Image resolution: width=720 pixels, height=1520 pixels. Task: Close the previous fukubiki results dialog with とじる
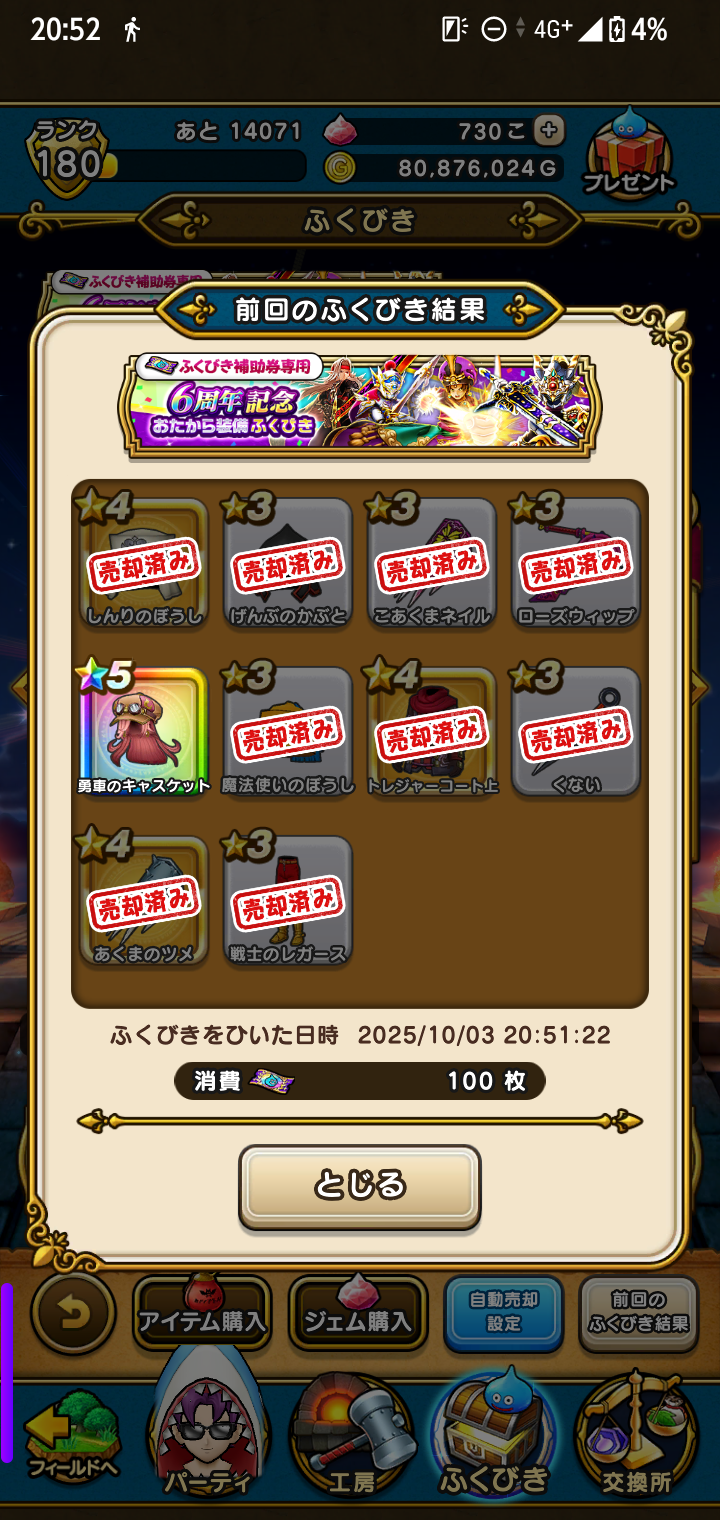(x=359, y=1186)
